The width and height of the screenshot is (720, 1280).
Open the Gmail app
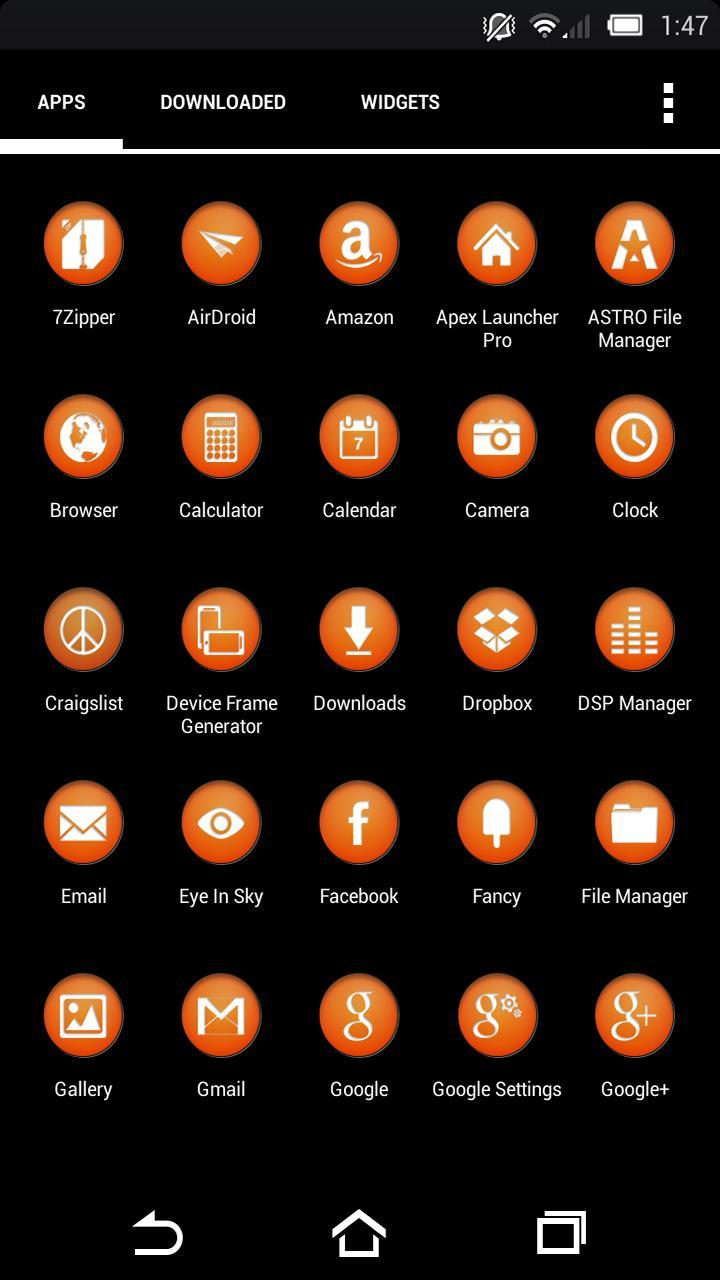221,1015
